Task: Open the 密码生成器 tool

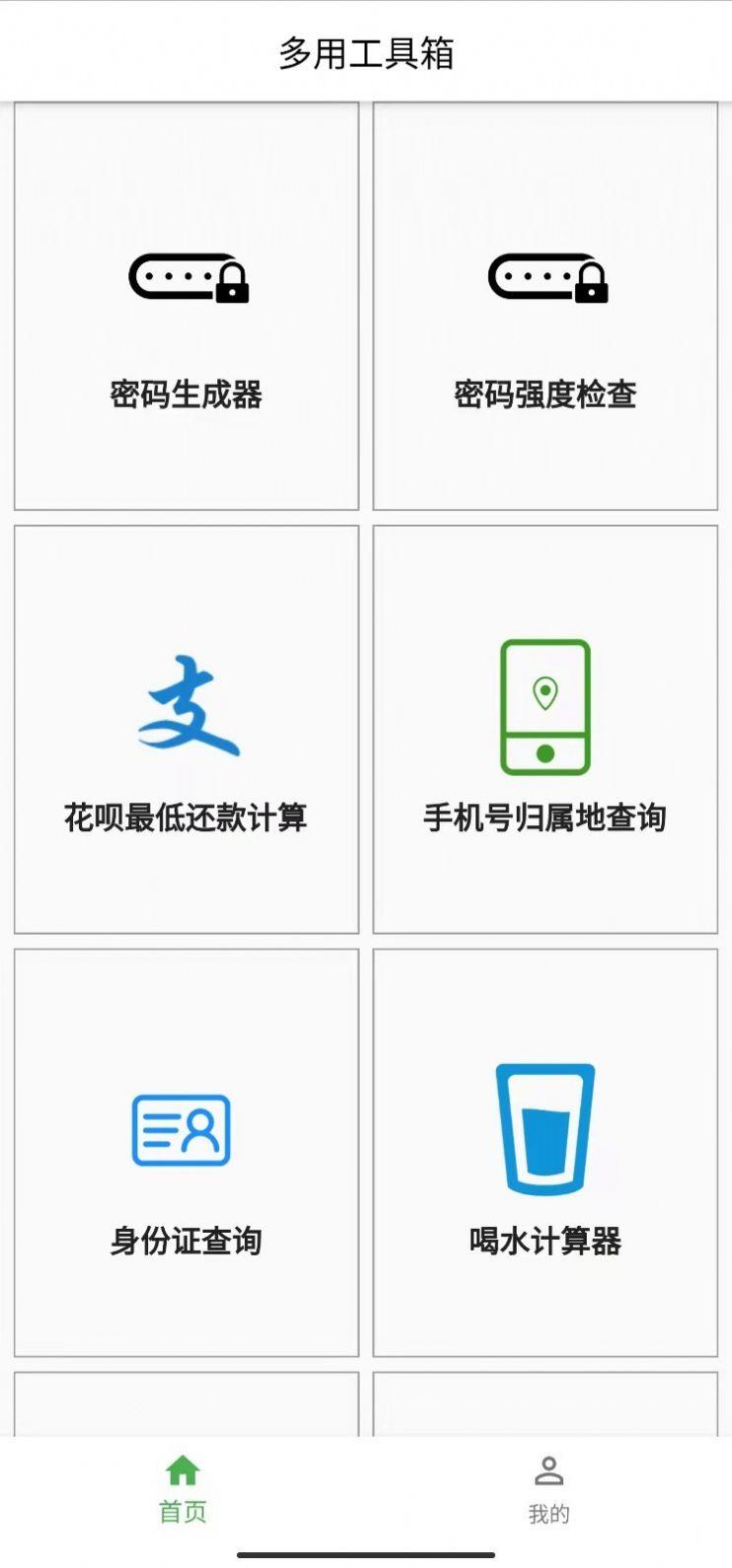Action: click(186, 307)
